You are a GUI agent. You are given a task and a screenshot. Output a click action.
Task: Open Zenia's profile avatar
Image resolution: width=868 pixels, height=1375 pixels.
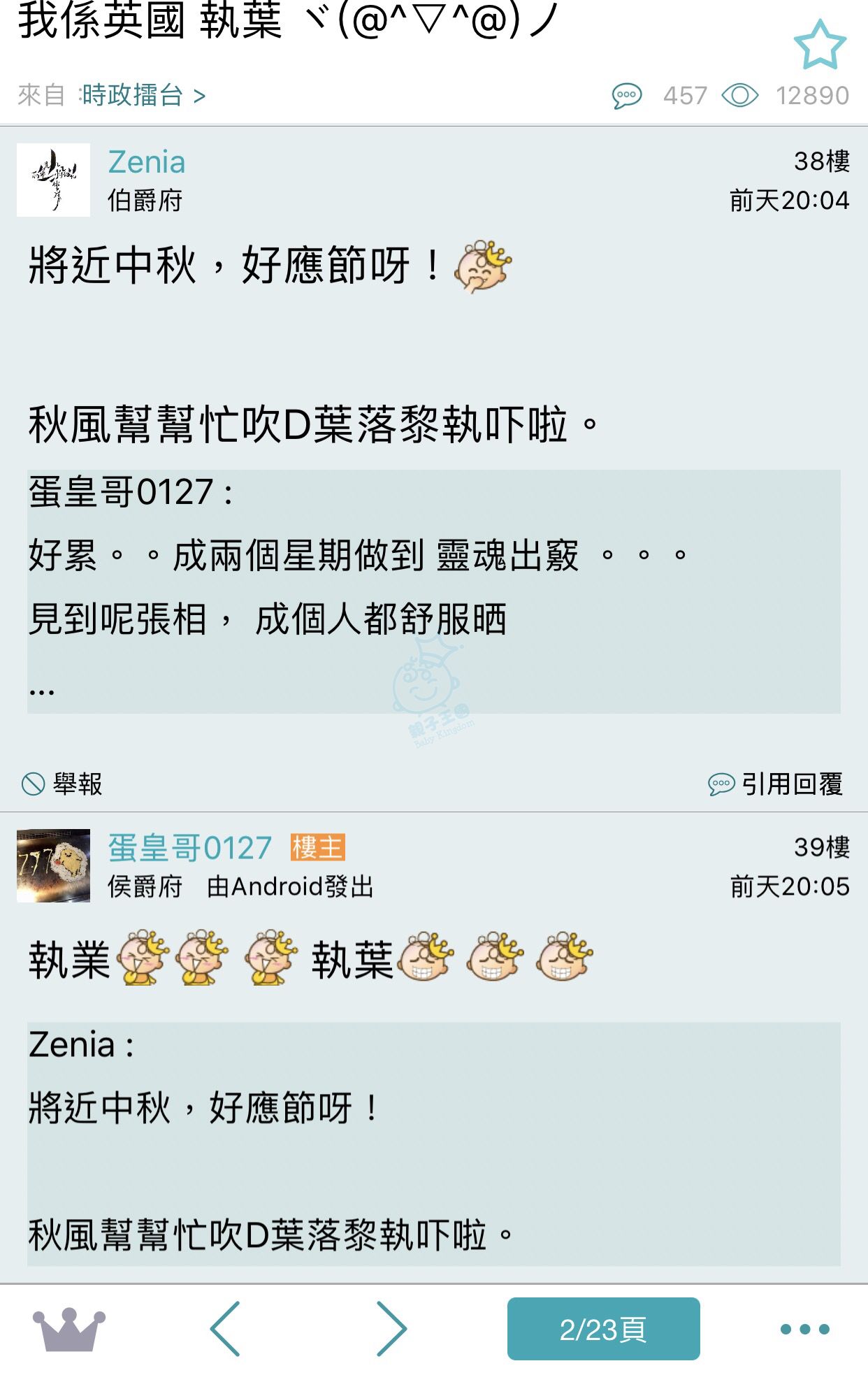53,180
